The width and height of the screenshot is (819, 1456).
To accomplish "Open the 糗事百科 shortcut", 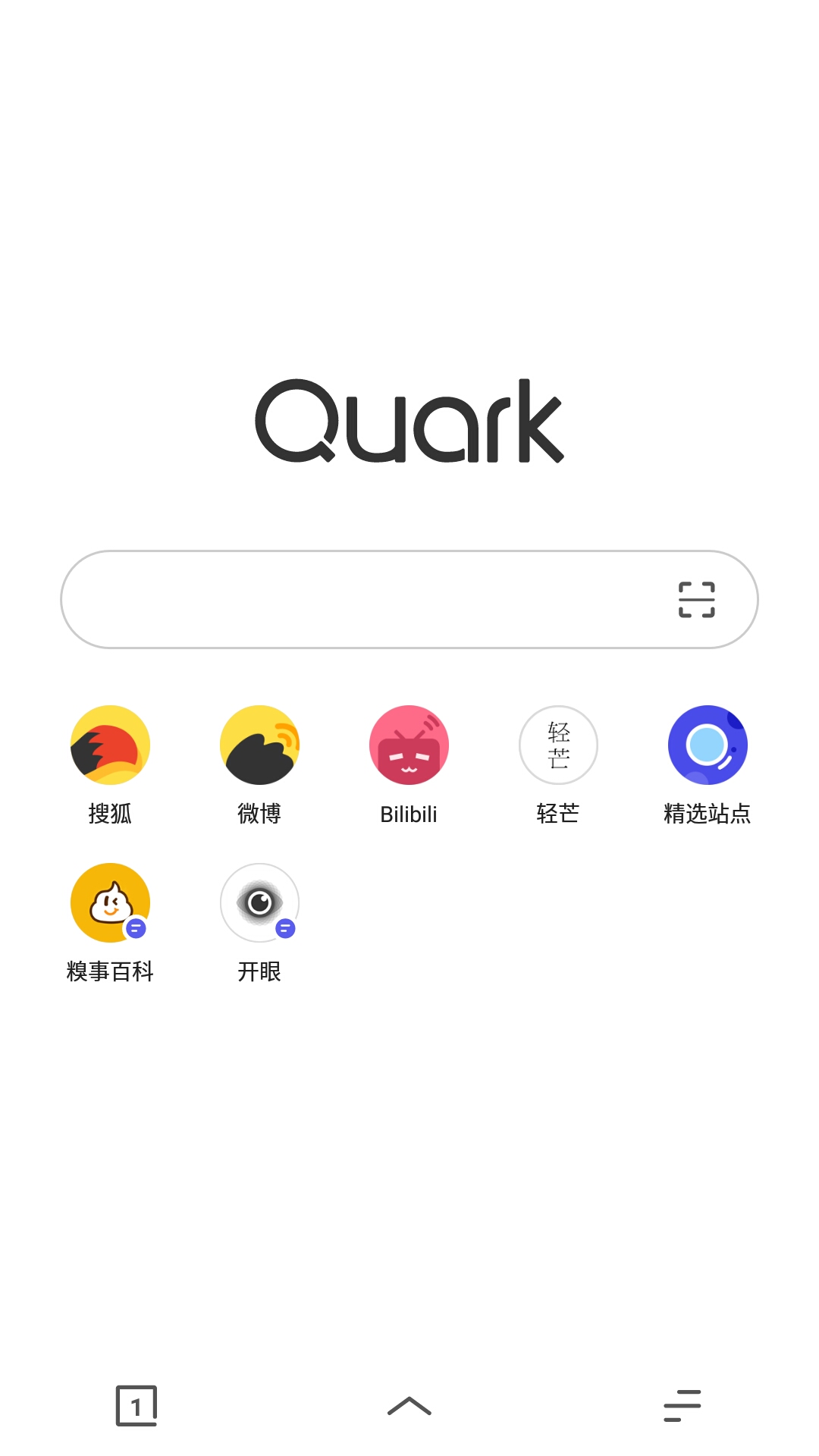I will tap(110, 902).
